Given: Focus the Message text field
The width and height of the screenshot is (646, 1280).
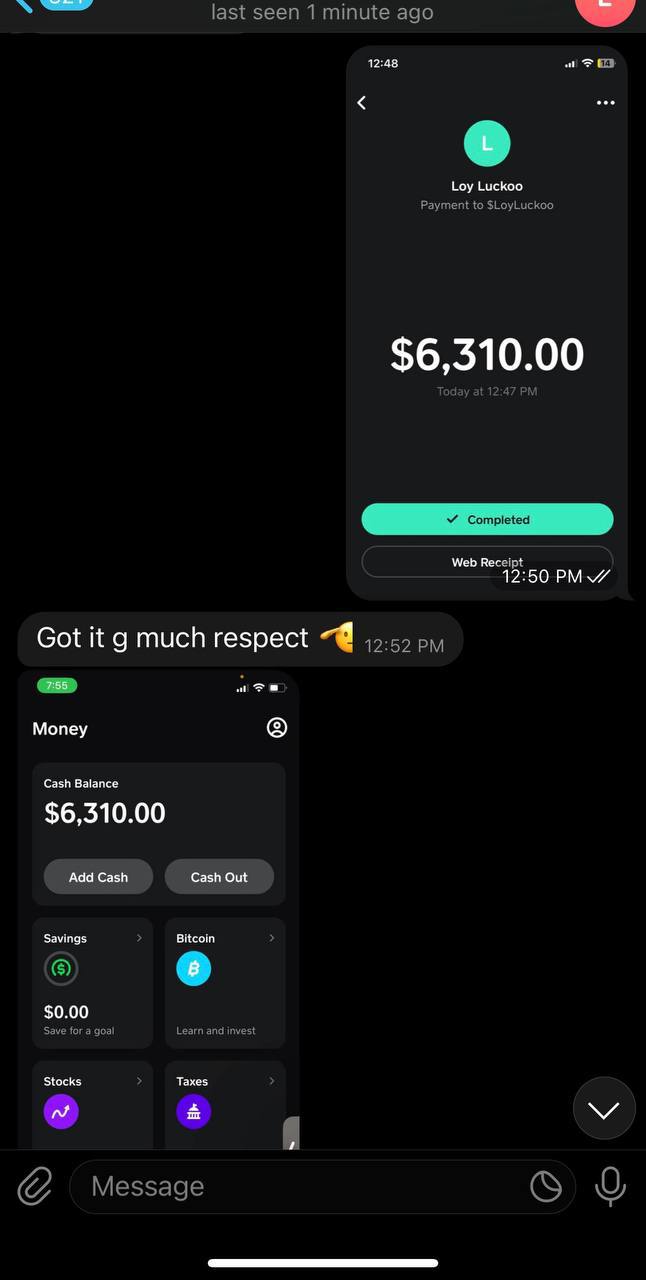Looking at the screenshot, I should (x=300, y=1187).
